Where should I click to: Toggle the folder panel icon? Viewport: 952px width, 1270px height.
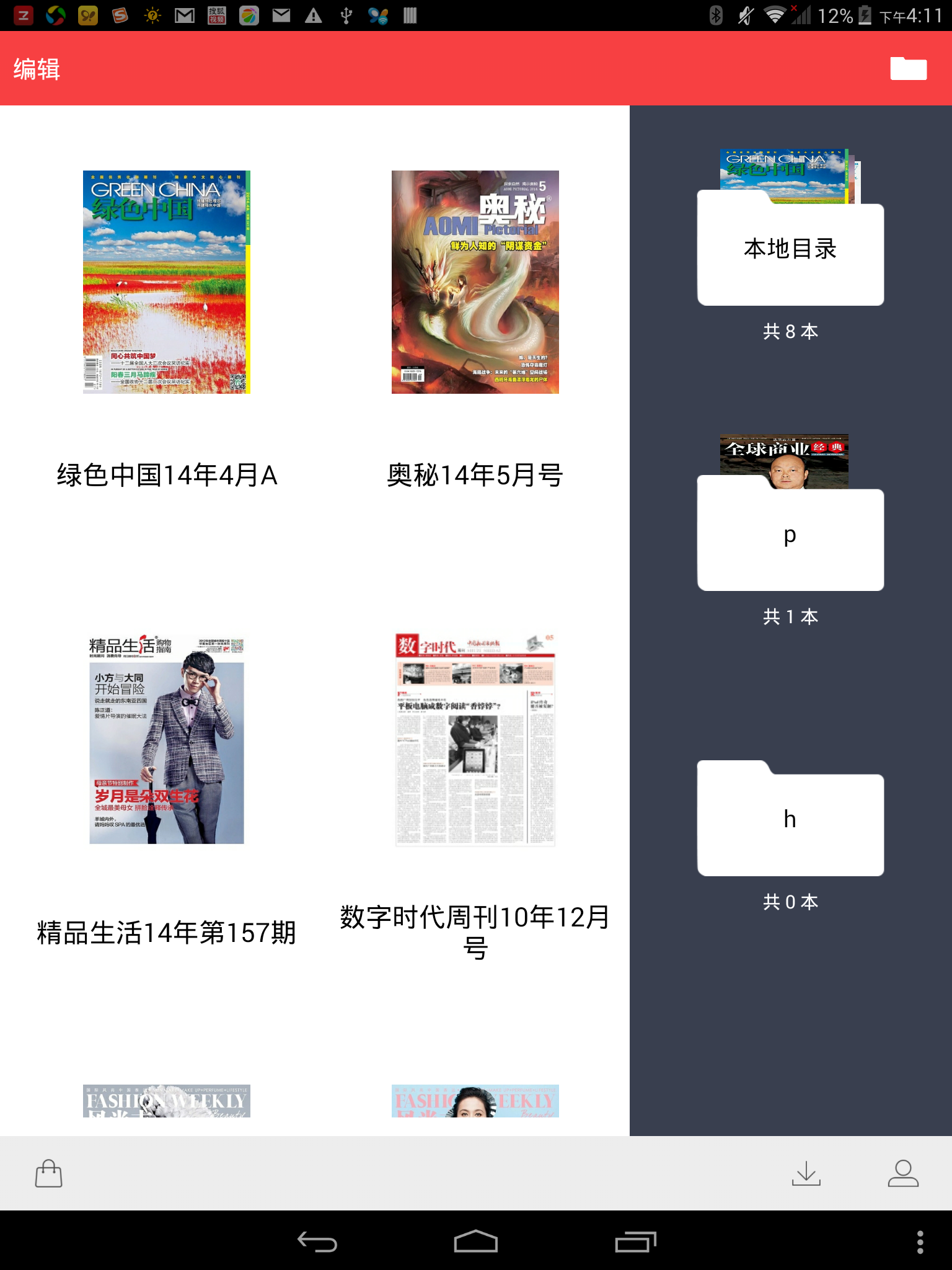click(908, 69)
